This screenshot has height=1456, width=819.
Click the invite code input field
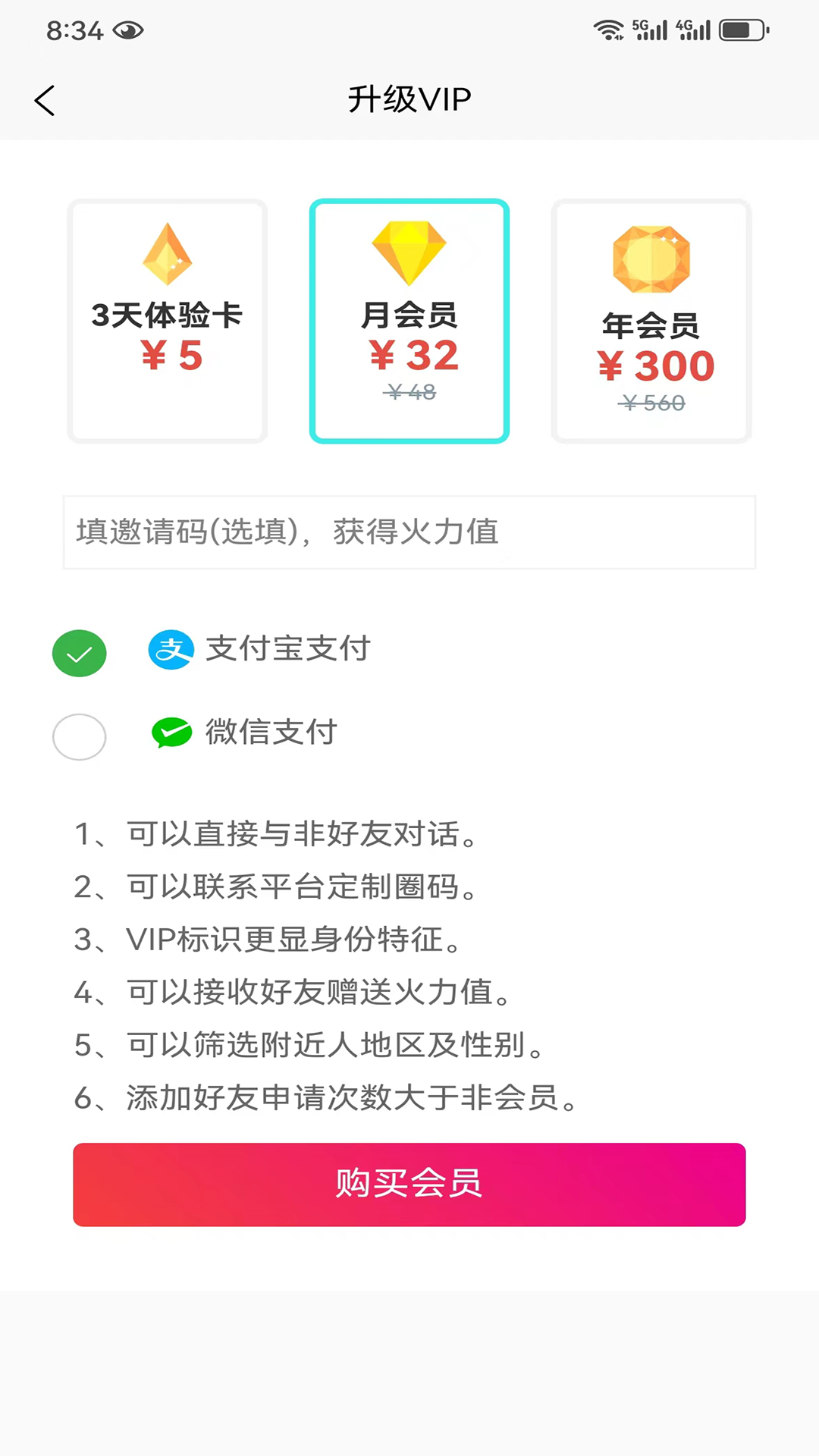coord(409,532)
